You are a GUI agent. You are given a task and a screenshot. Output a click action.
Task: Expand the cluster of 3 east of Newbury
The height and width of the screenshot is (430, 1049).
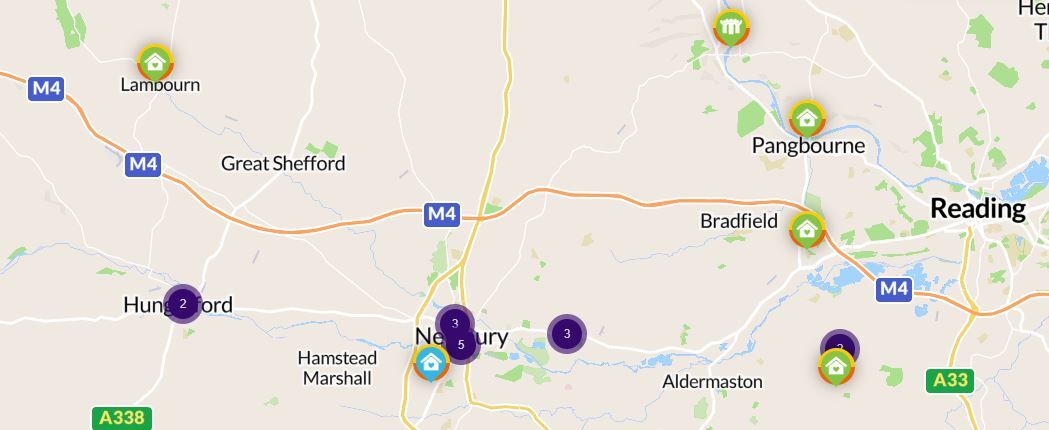click(567, 334)
